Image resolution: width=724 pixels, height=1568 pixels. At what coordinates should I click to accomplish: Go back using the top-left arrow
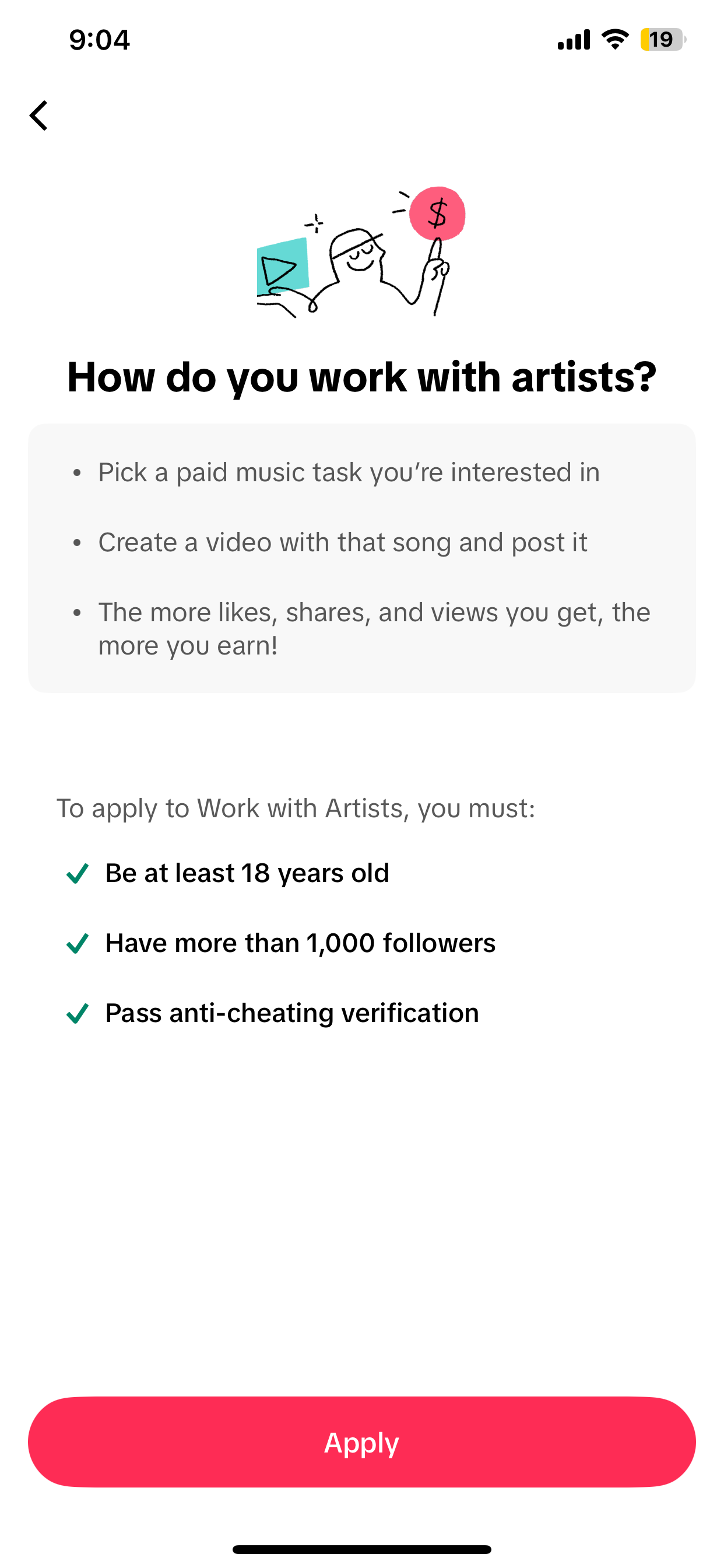pyautogui.click(x=39, y=116)
